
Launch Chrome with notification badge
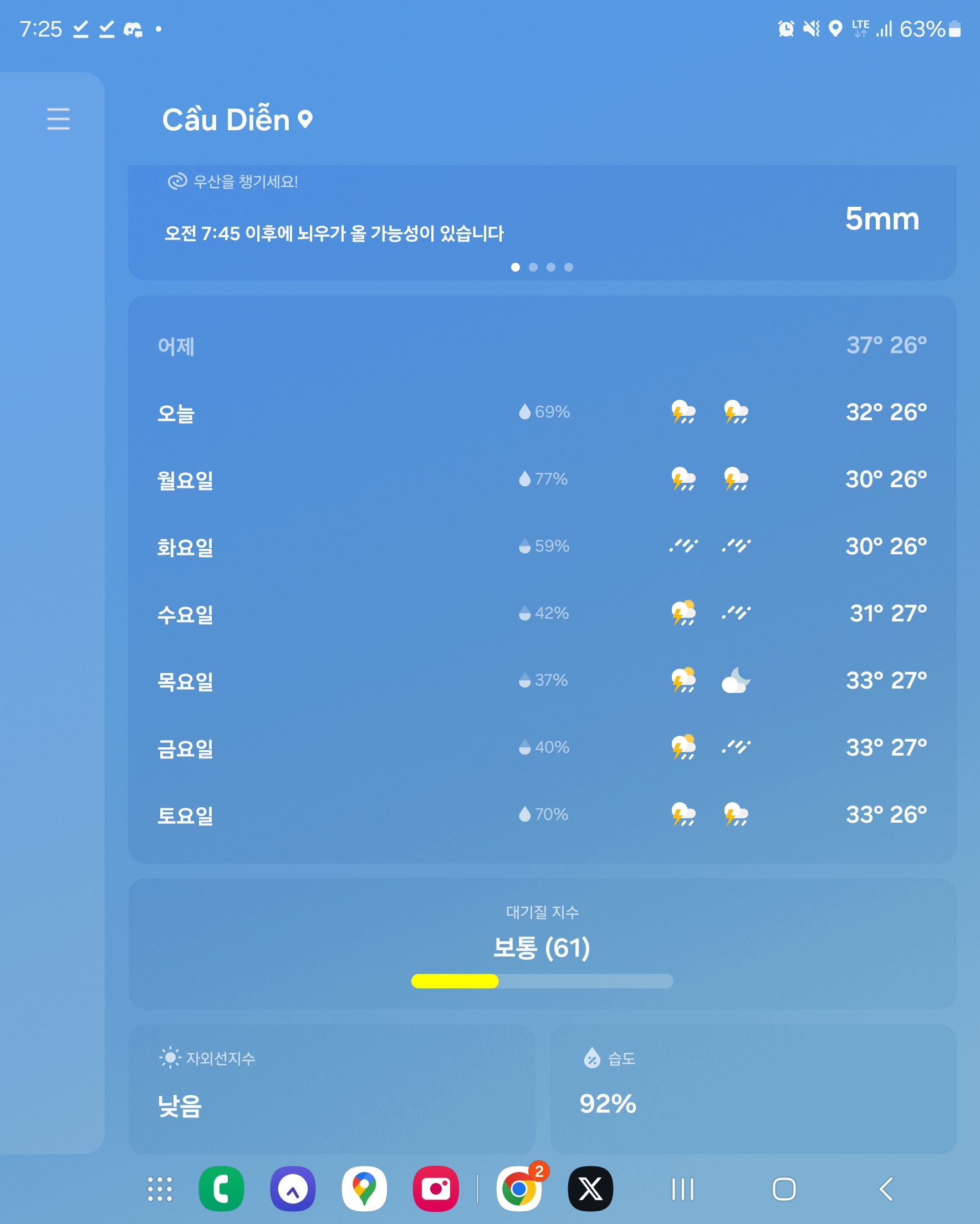coord(518,1189)
